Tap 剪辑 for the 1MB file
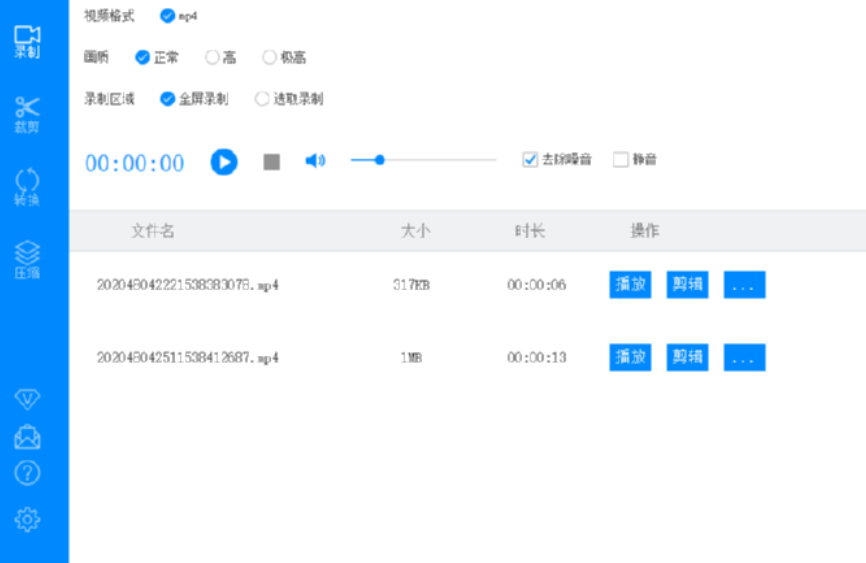Screen dimensions: 866x563 (x=687, y=357)
